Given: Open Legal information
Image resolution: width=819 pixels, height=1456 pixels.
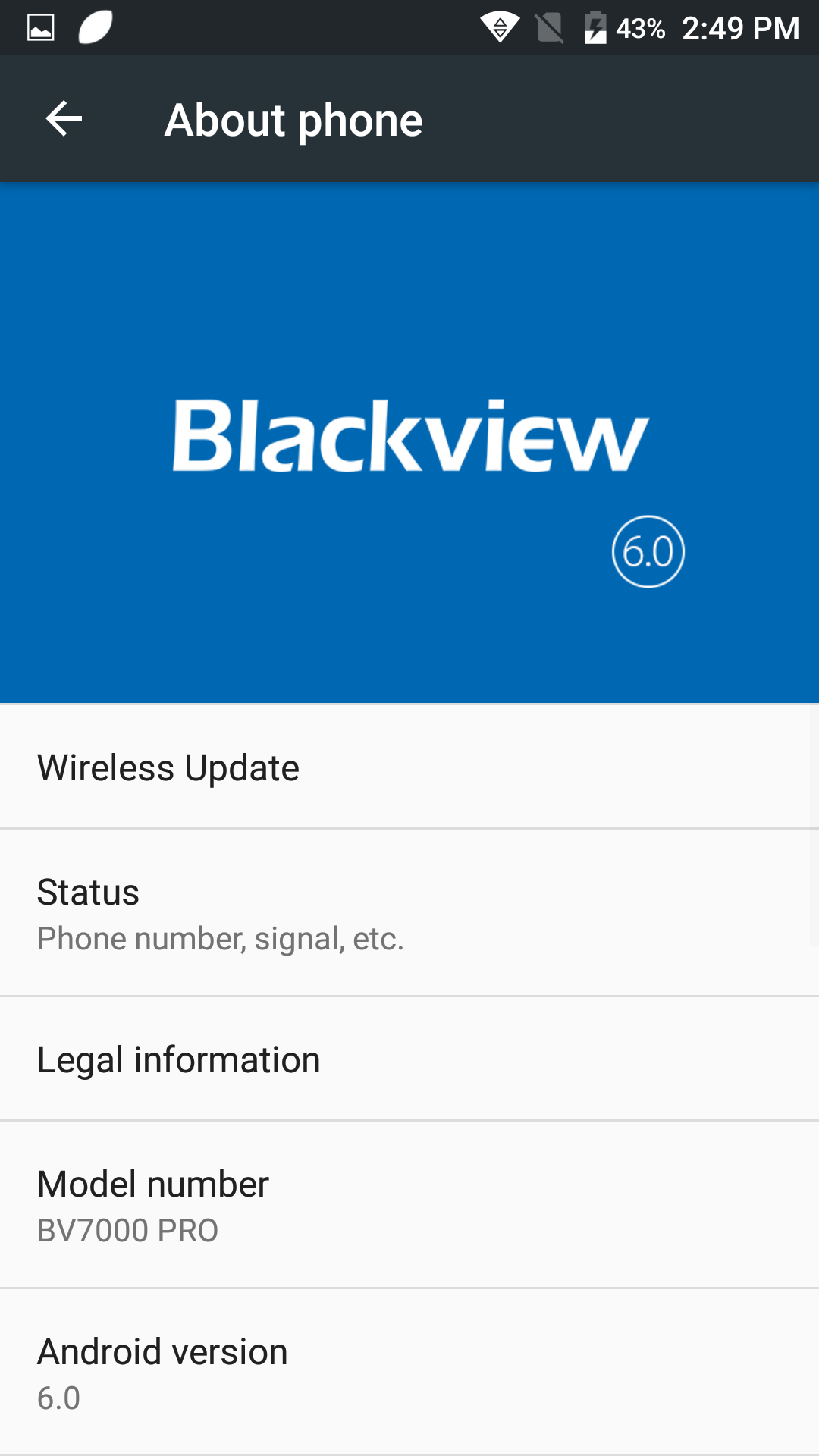Looking at the screenshot, I should [409, 1059].
